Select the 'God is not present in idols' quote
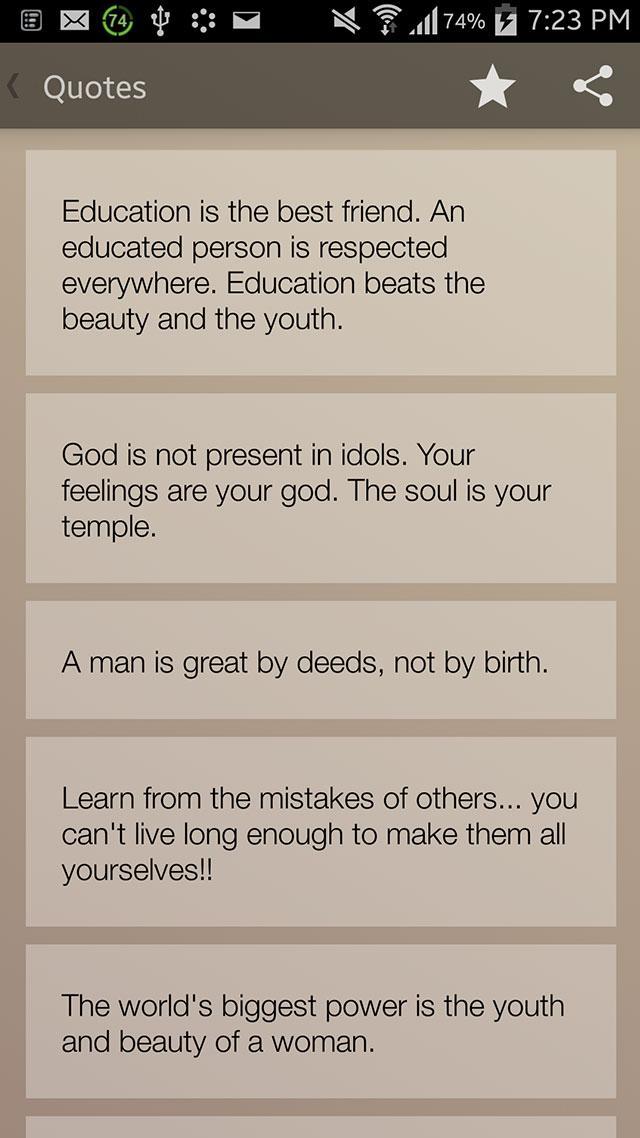The width and height of the screenshot is (640, 1138). (x=320, y=489)
